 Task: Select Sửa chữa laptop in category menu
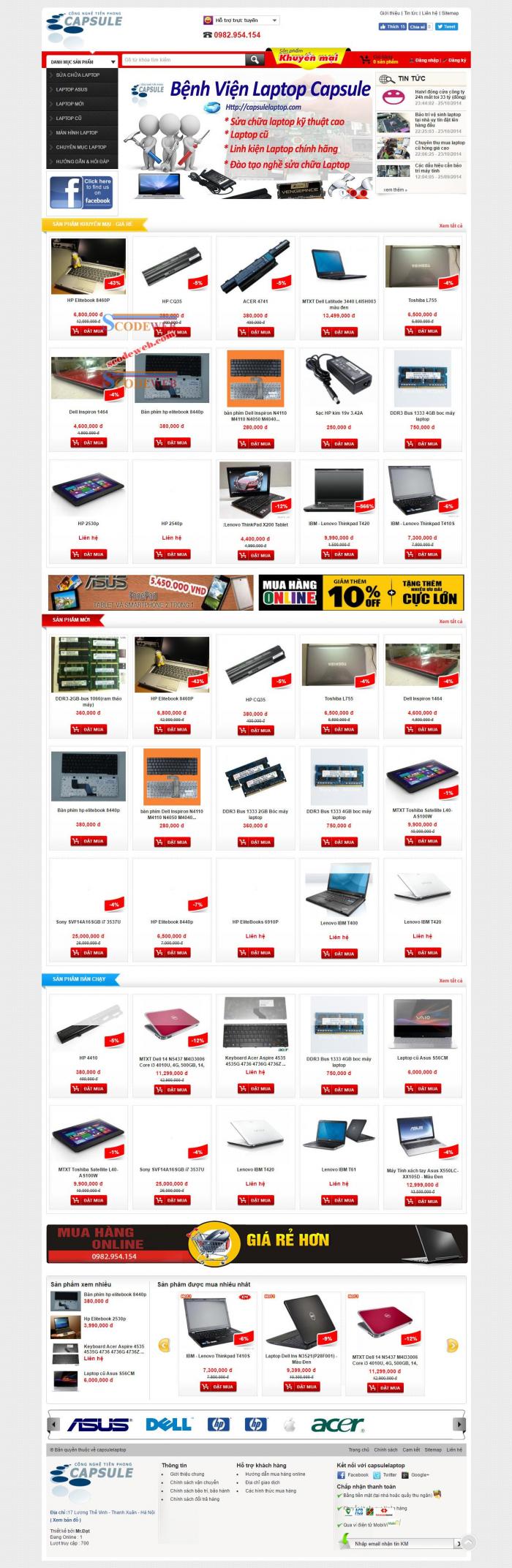pos(78,75)
